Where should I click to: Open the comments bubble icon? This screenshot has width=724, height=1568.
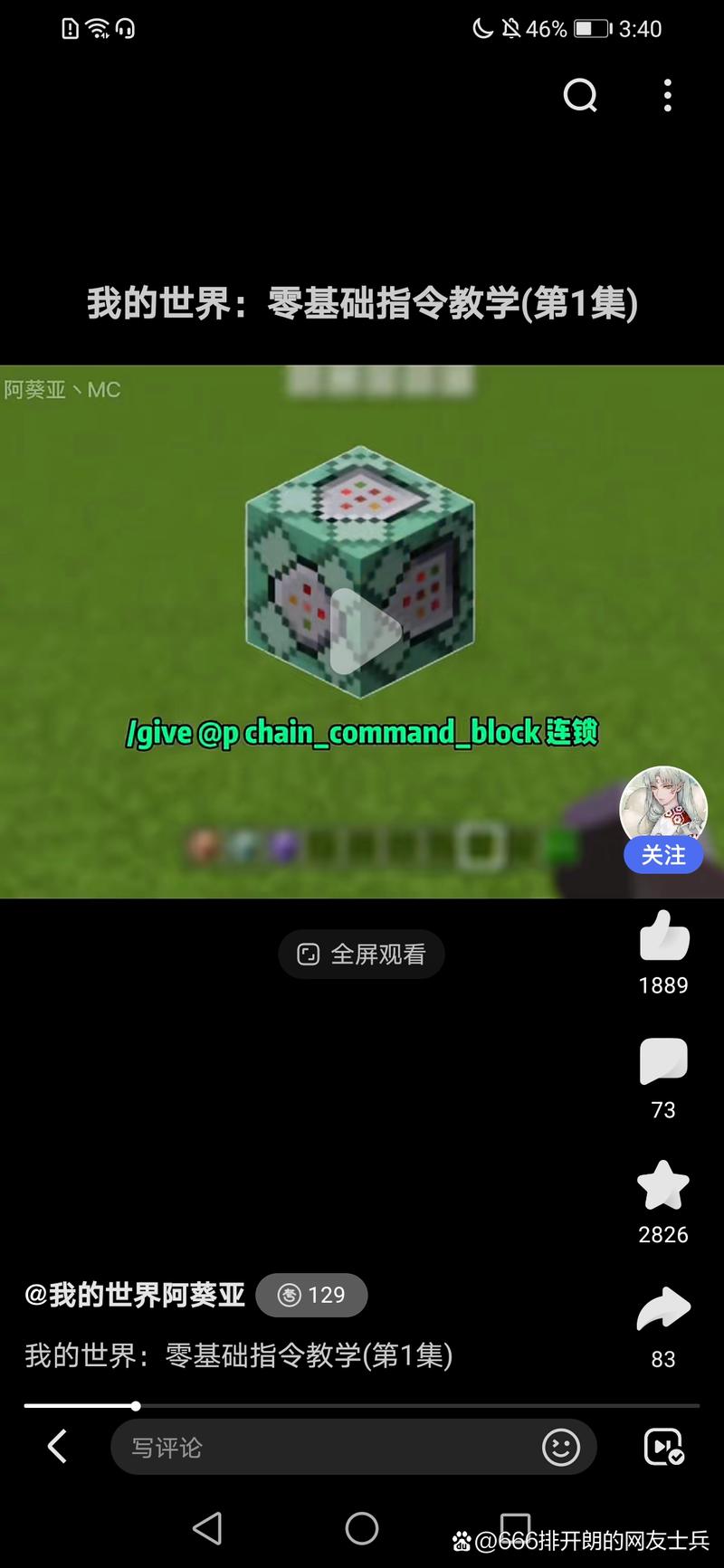(663, 1060)
